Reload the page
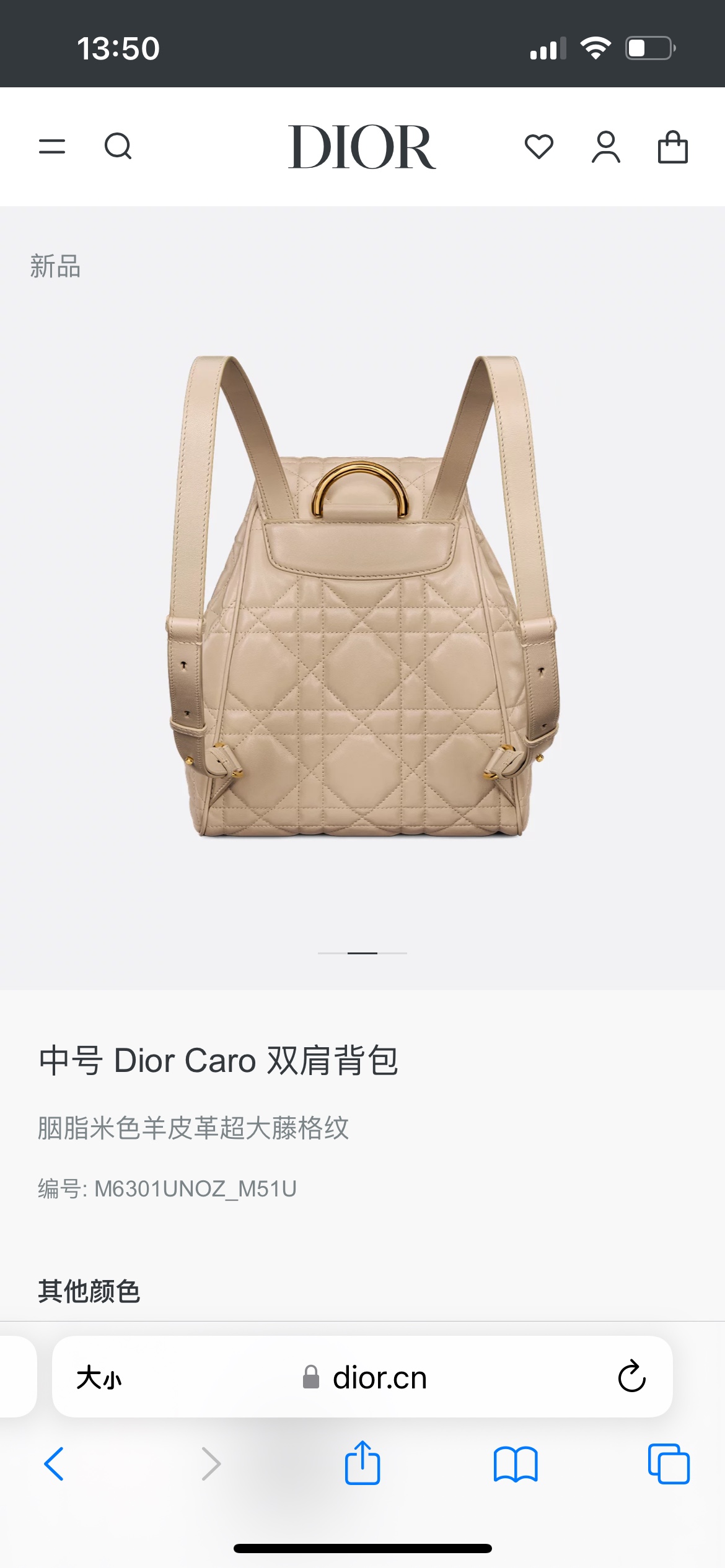The image size is (725, 1568). 631,1377
